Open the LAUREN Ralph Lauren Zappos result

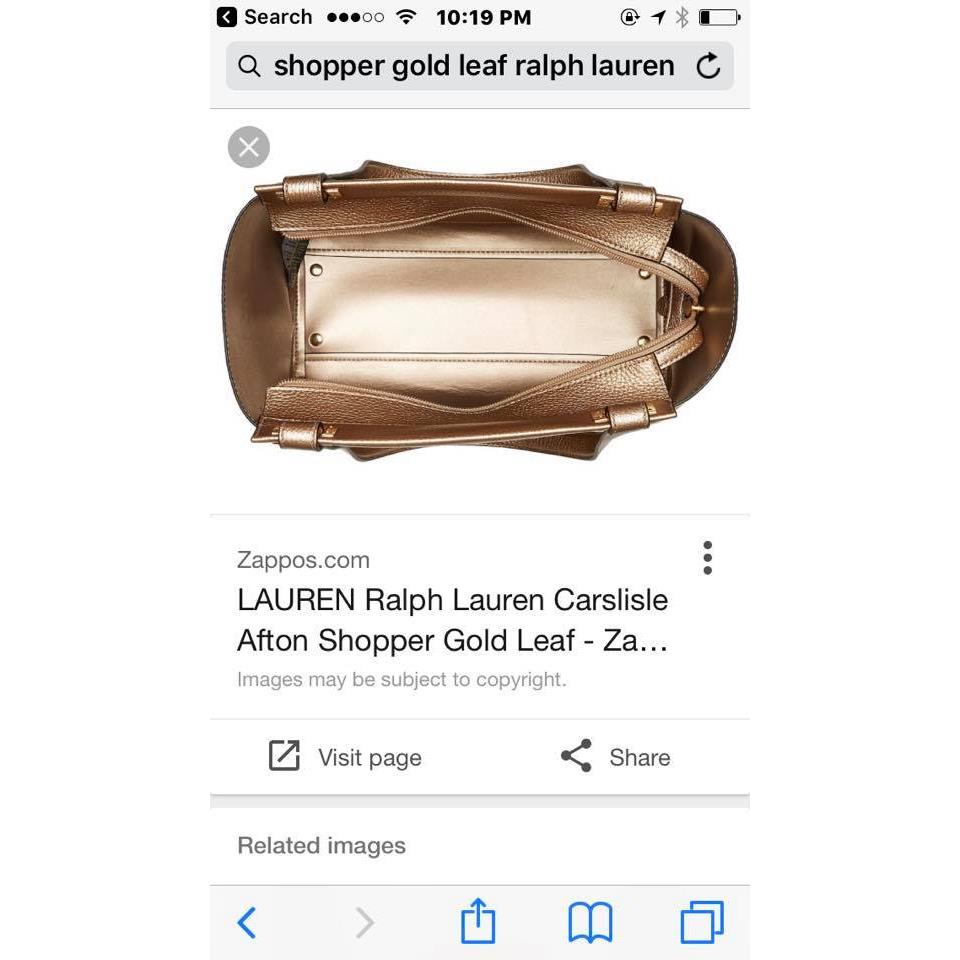(452, 619)
